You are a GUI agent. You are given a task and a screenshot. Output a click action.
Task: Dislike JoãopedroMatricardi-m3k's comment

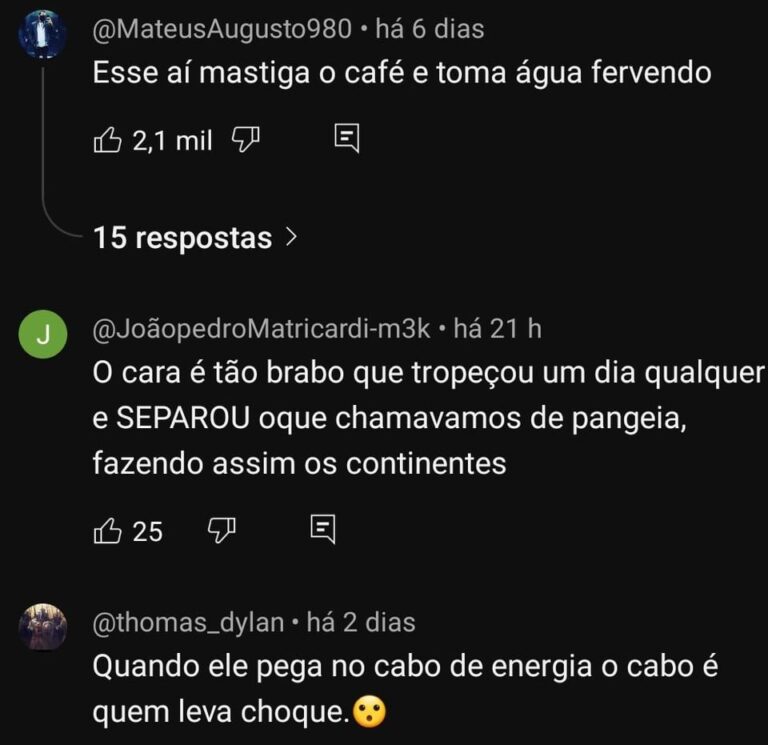(x=220, y=530)
